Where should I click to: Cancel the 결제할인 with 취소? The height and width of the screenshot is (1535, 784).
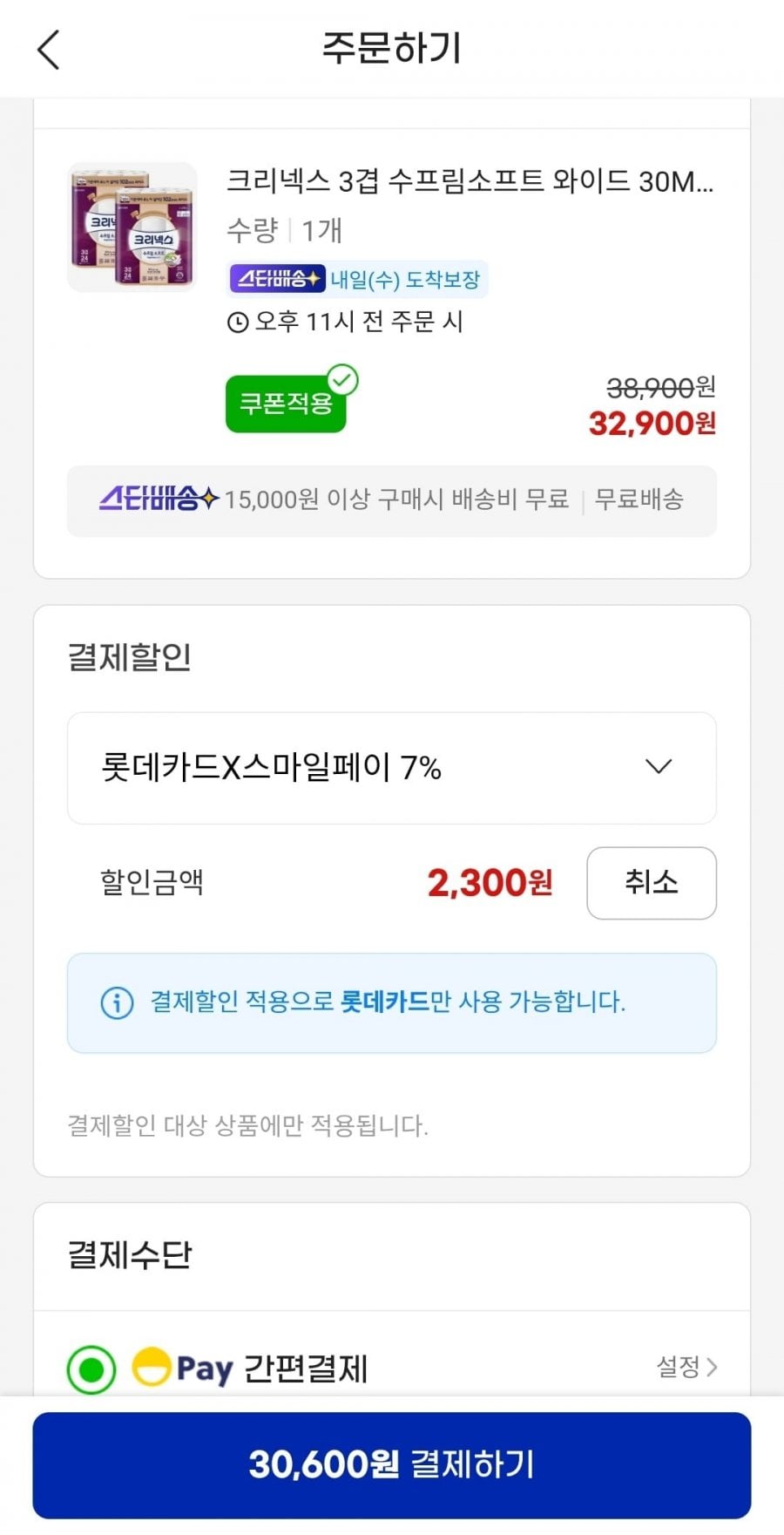pyautogui.click(x=651, y=883)
